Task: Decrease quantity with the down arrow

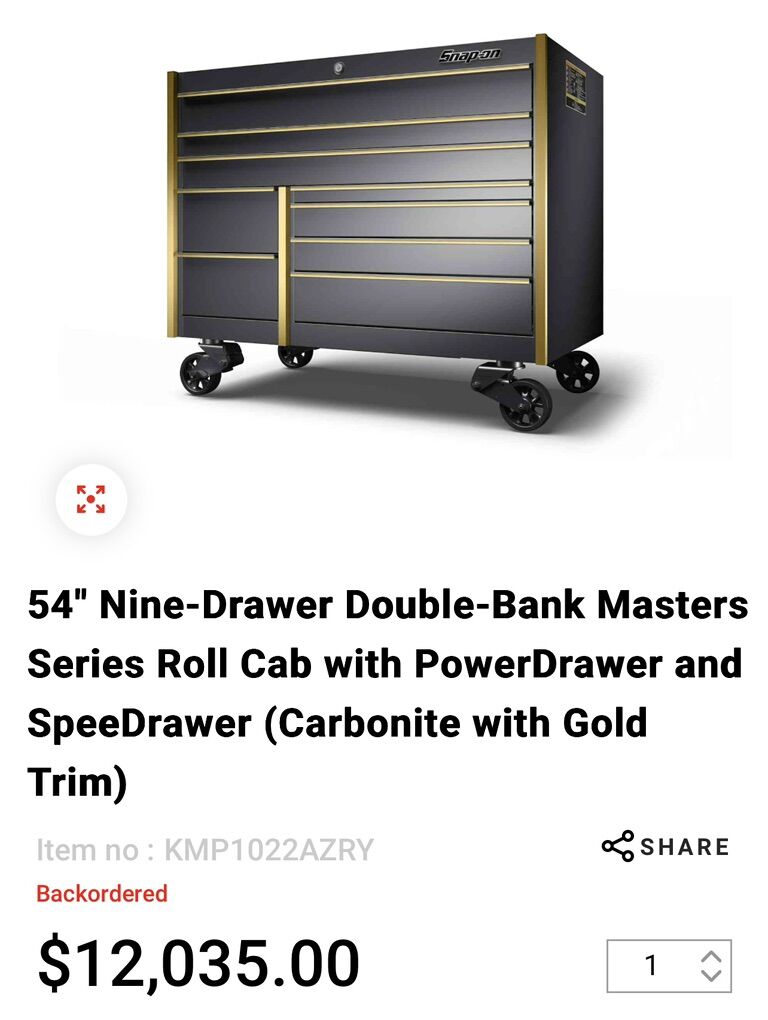Action: point(711,975)
